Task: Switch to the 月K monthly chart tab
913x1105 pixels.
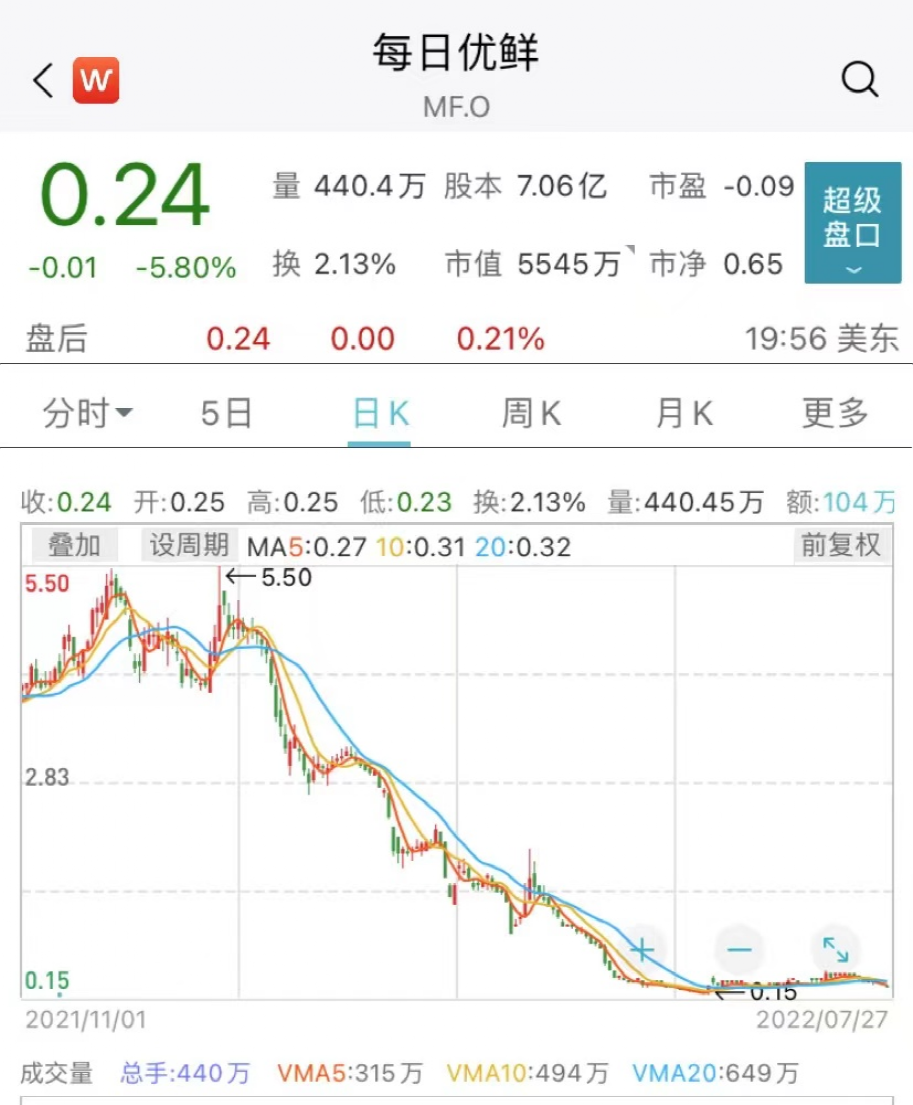Action: (x=684, y=412)
